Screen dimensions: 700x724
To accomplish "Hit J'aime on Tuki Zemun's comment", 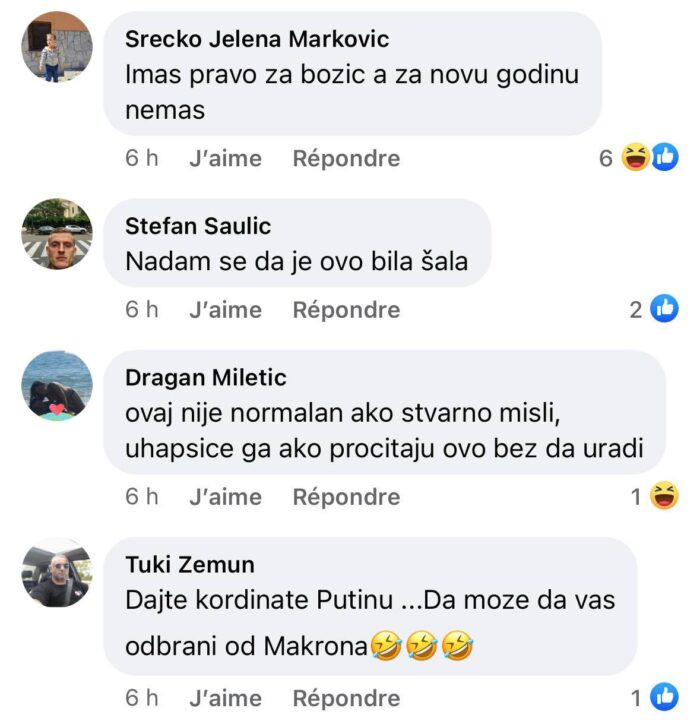I will tap(225, 698).
